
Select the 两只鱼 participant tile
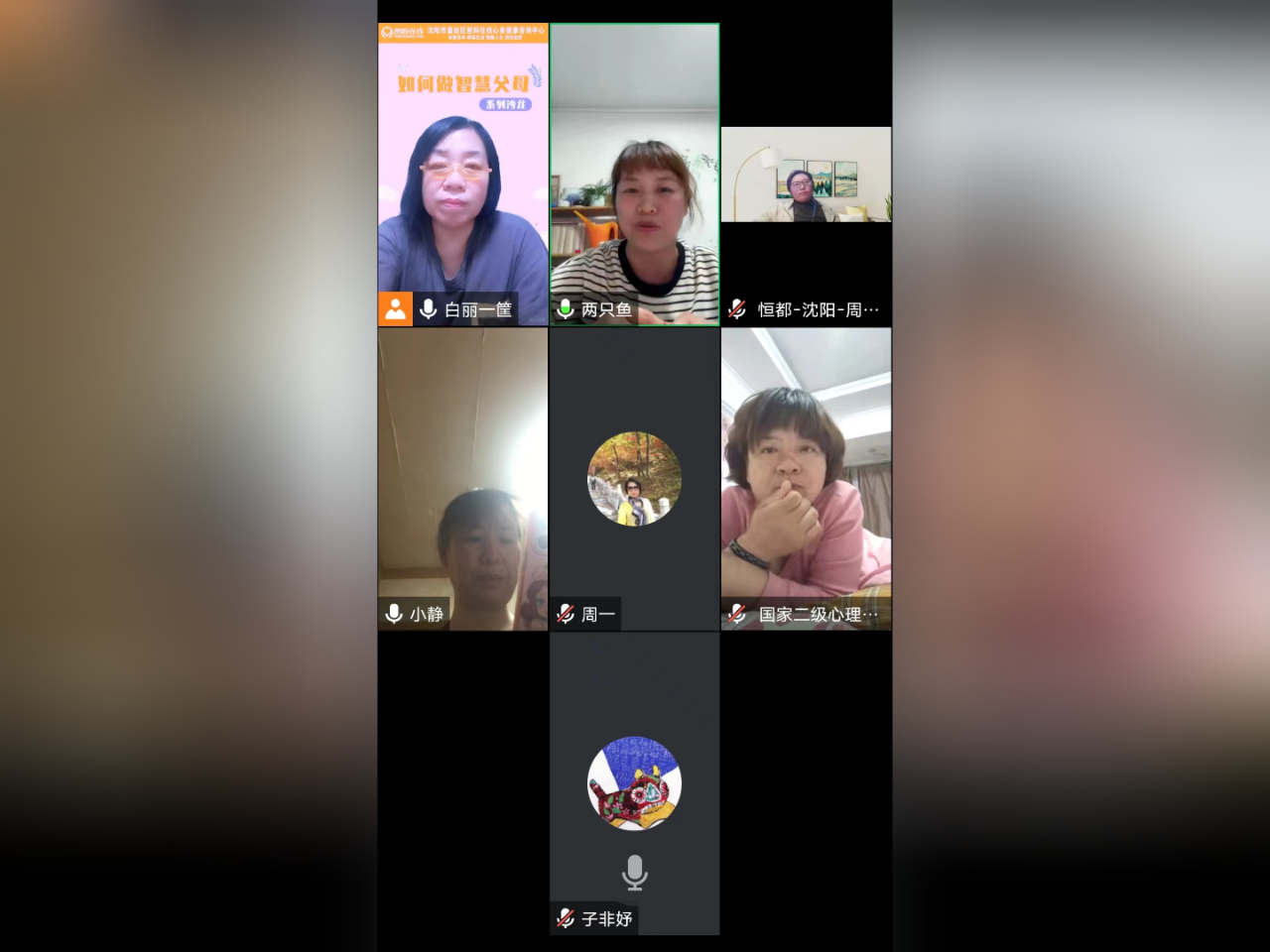point(635,175)
